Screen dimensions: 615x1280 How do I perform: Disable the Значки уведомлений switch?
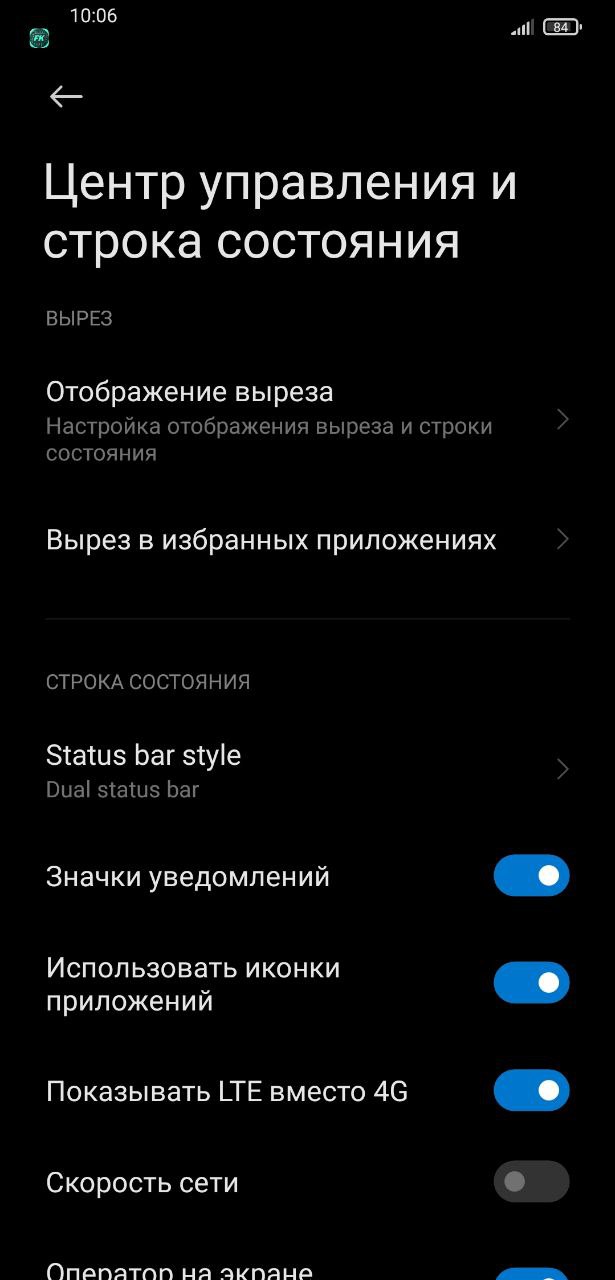click(531, 876)
